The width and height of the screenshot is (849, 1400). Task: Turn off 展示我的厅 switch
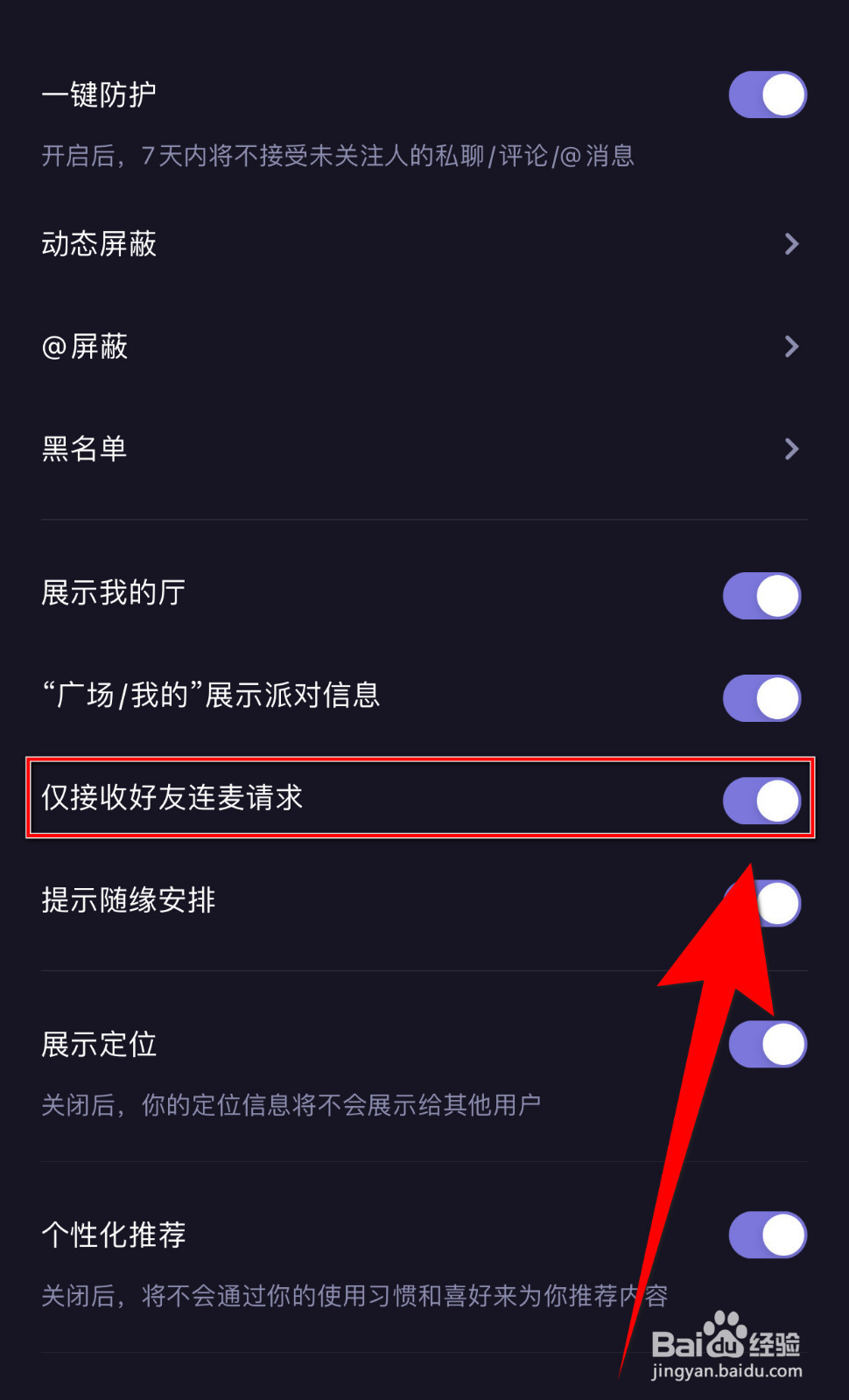point(761,596)
